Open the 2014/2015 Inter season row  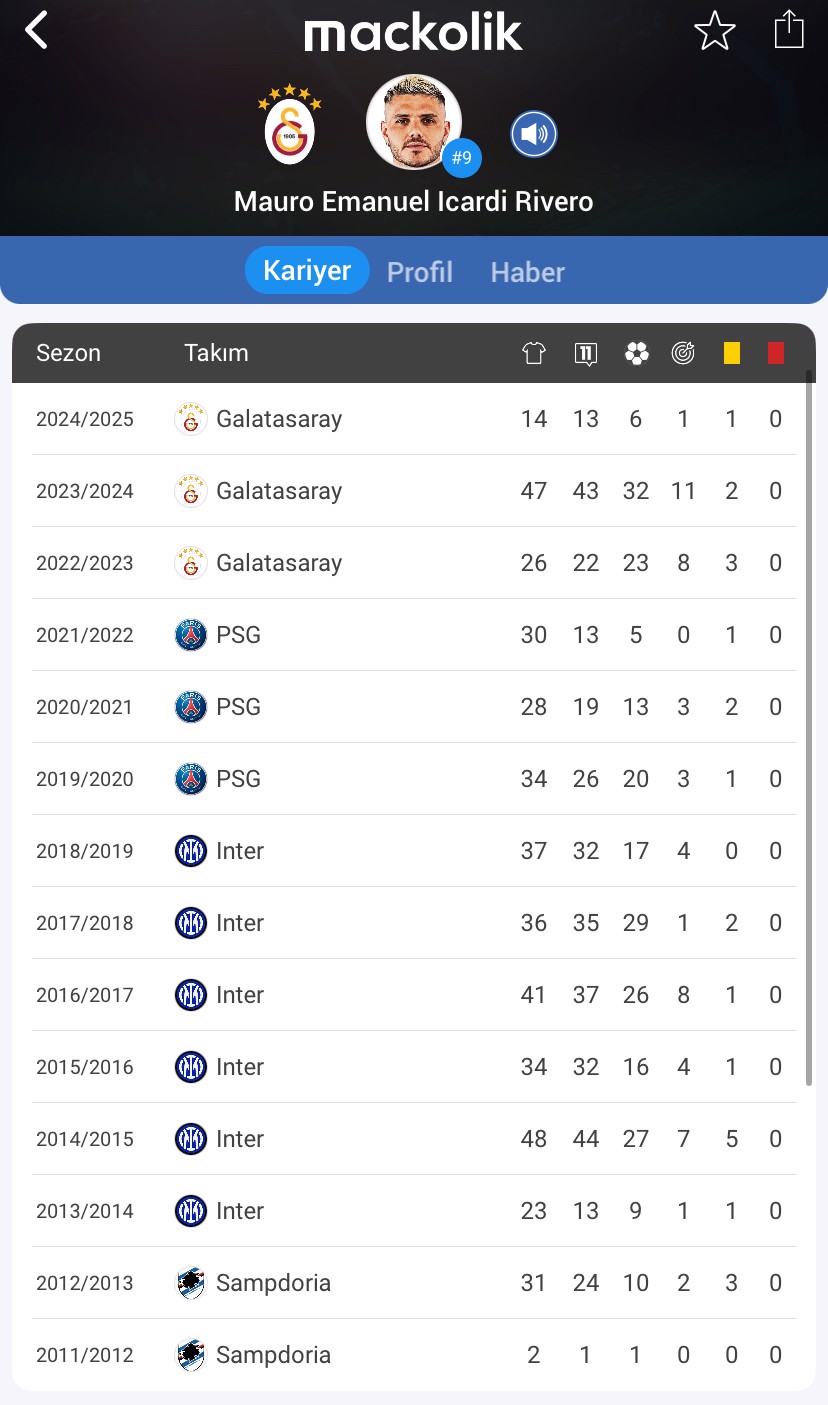414,1139
